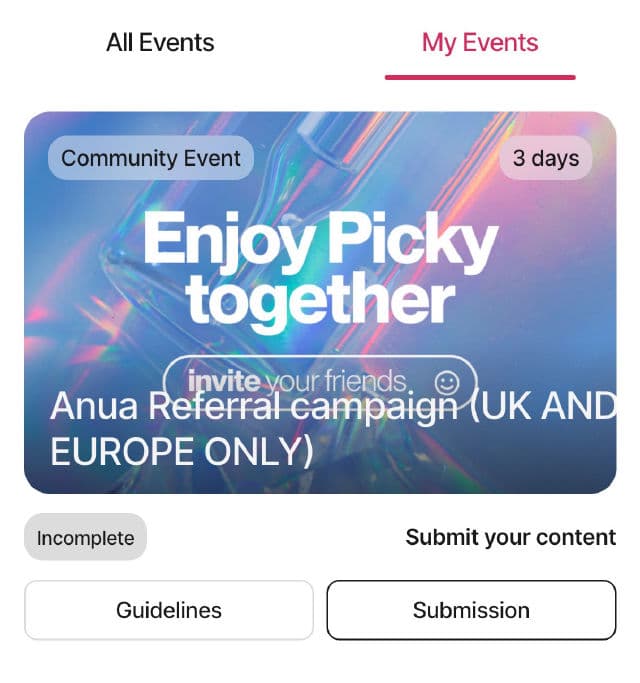Switch to the All Events tab
This screenshot has width=640, height=683.
pos(160,43)
